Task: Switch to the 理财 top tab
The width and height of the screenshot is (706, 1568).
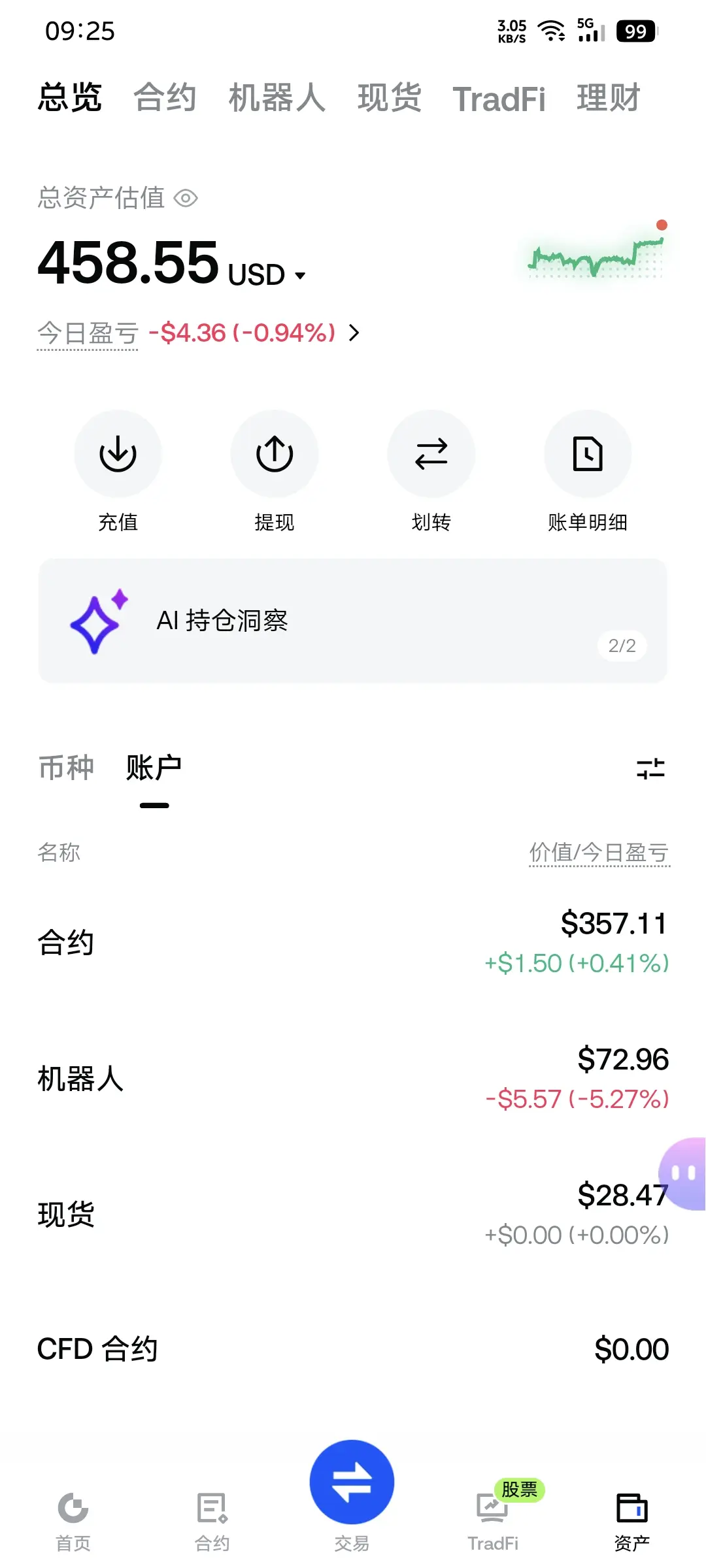Action: pos(608,98)
